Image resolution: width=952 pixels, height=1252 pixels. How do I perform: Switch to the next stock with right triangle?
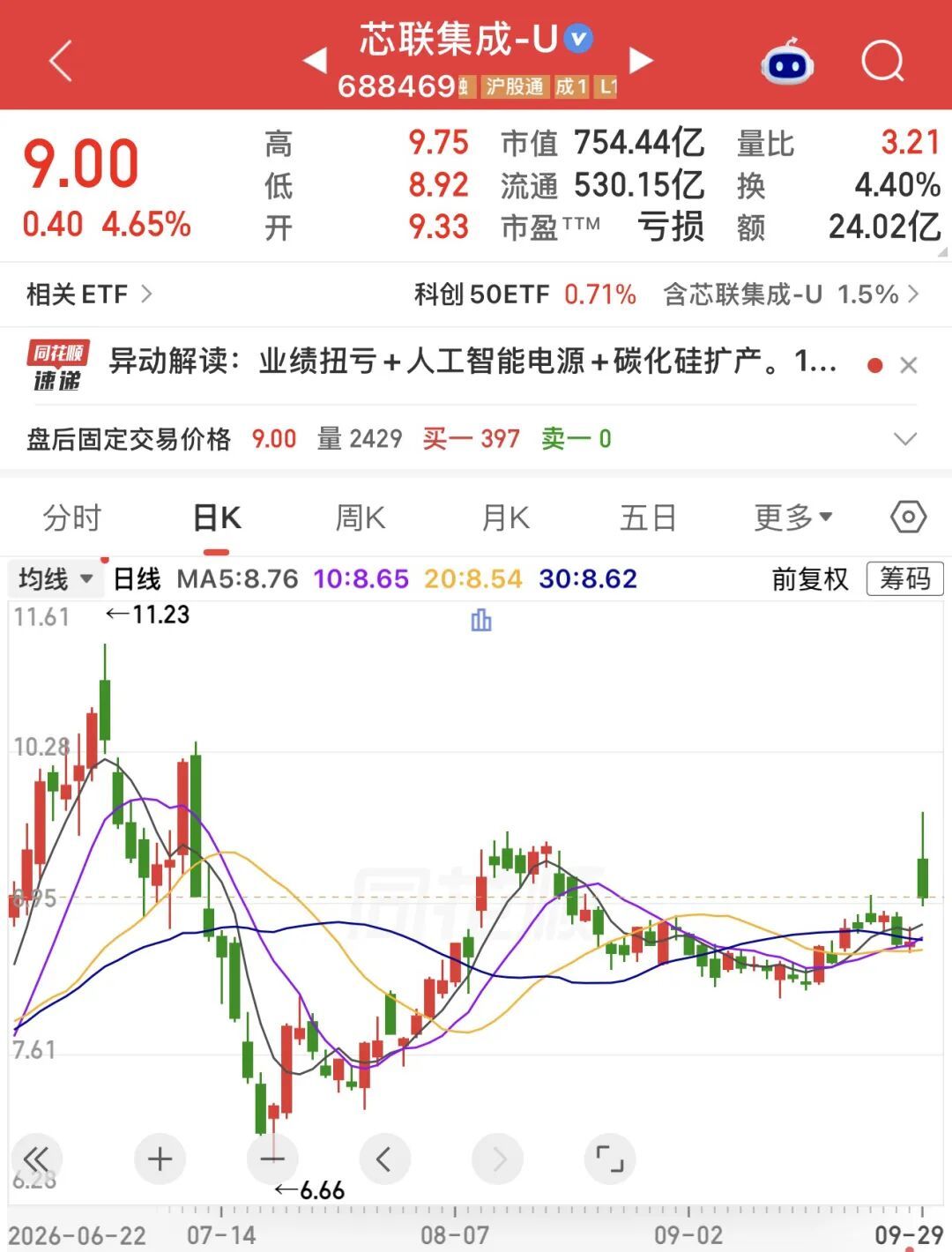pyautogui.click(x=642, y=61)
